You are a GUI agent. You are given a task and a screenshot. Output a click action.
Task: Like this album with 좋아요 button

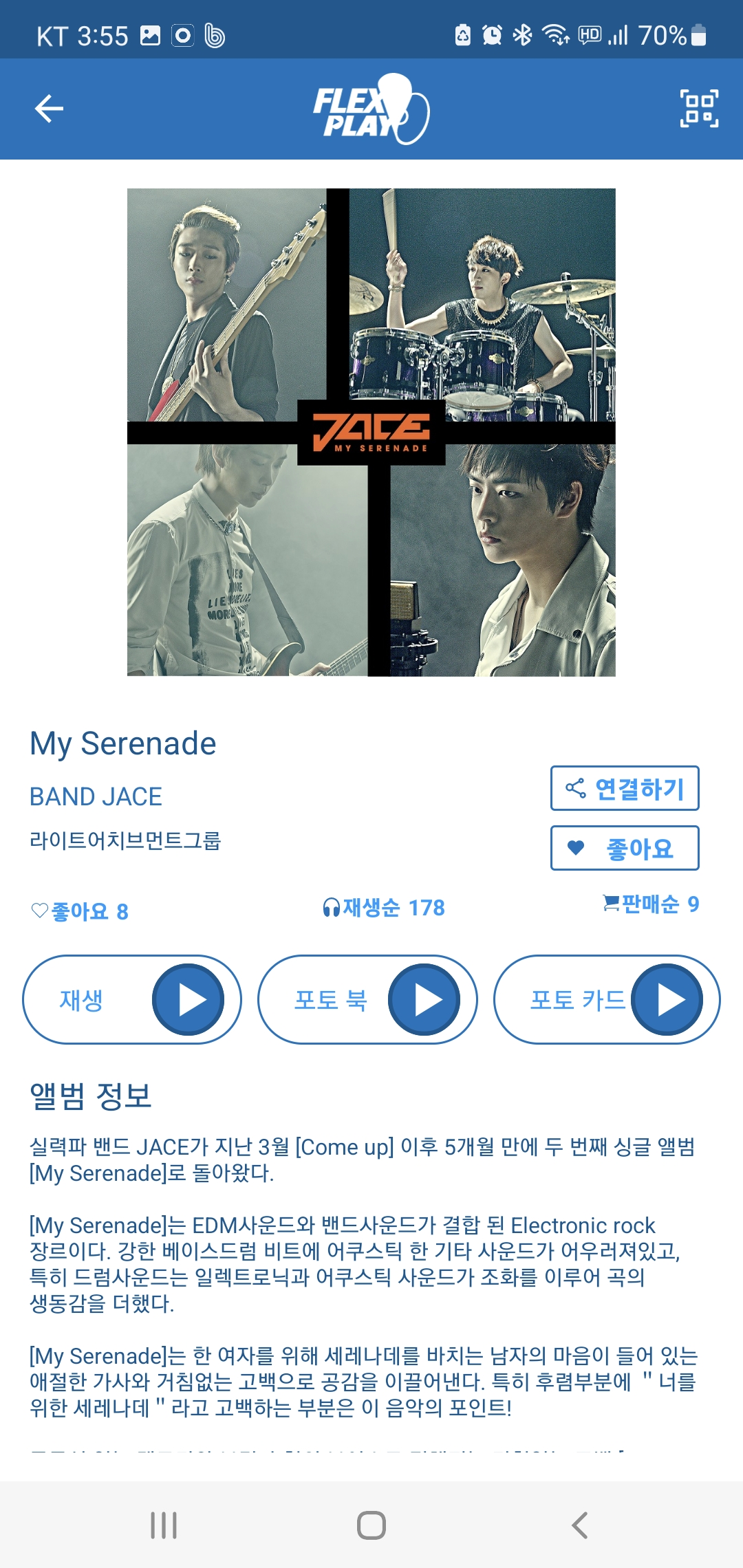(x=625, y=848)
